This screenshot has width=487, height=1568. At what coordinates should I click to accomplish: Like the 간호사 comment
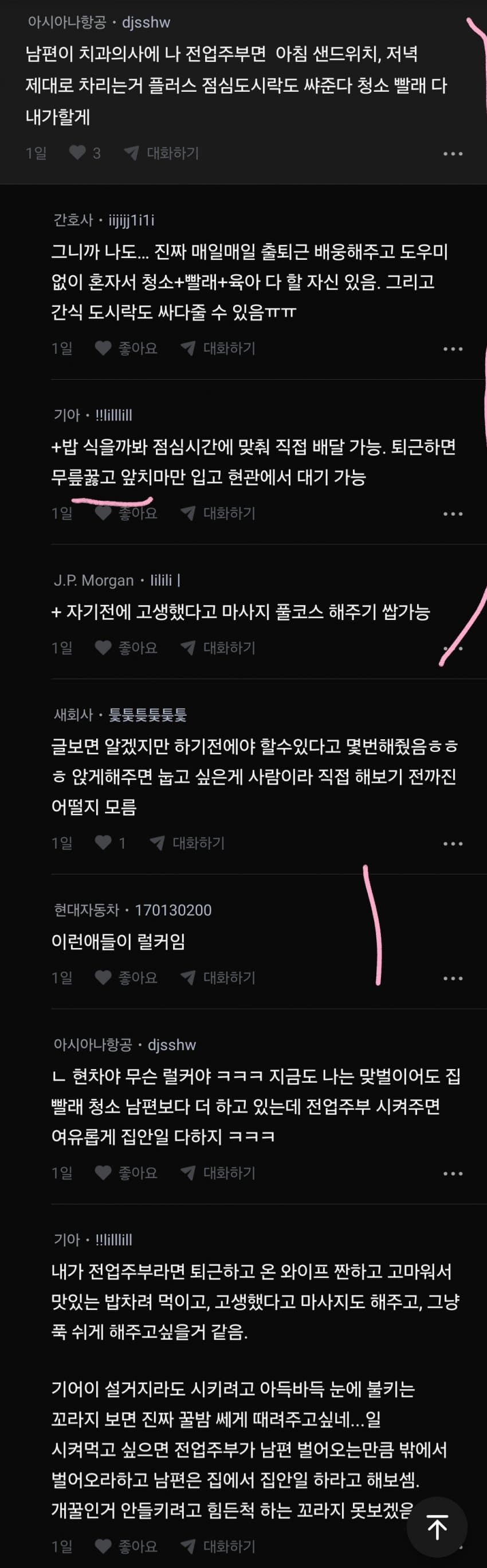(x=127, y=348)
